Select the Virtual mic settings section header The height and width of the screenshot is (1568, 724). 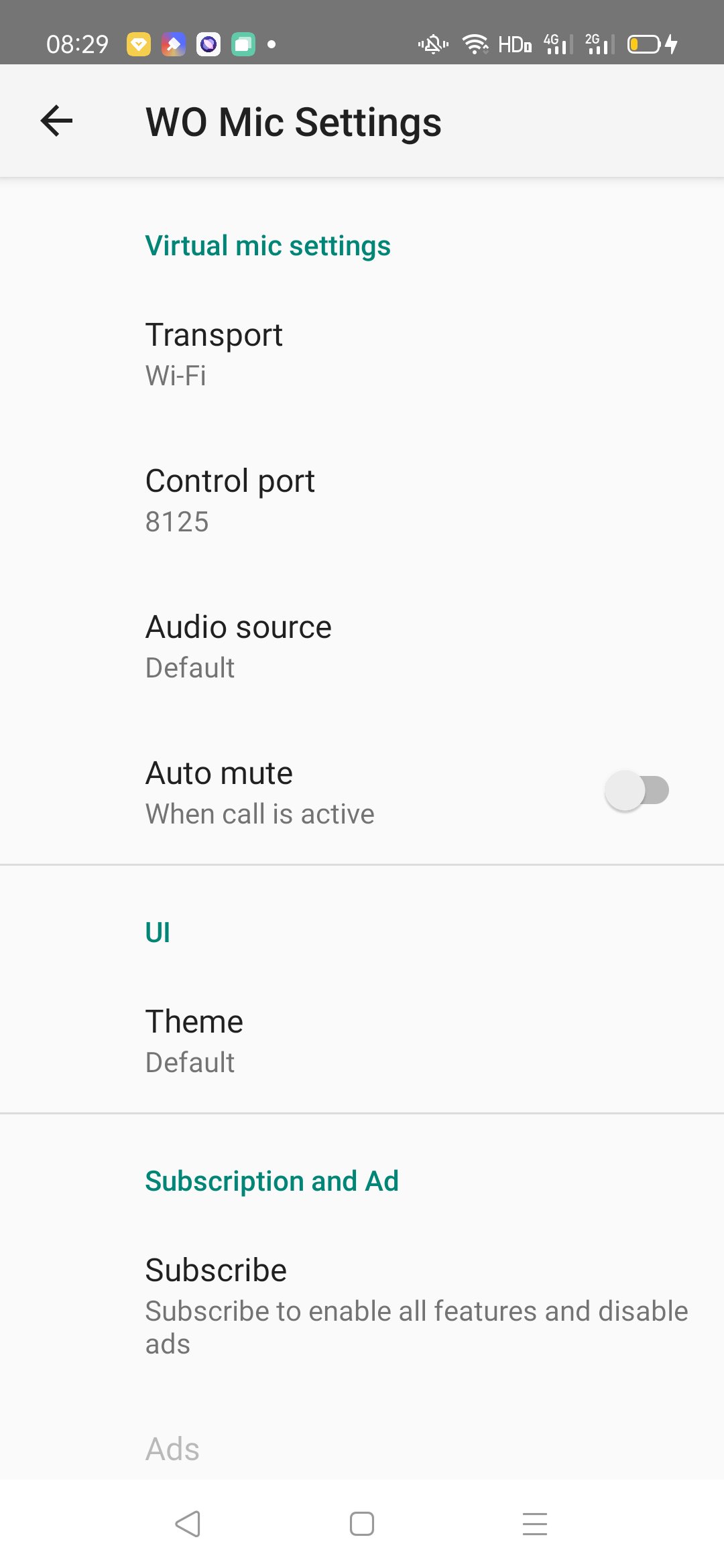pyautogui.click(x=268, y=245)
